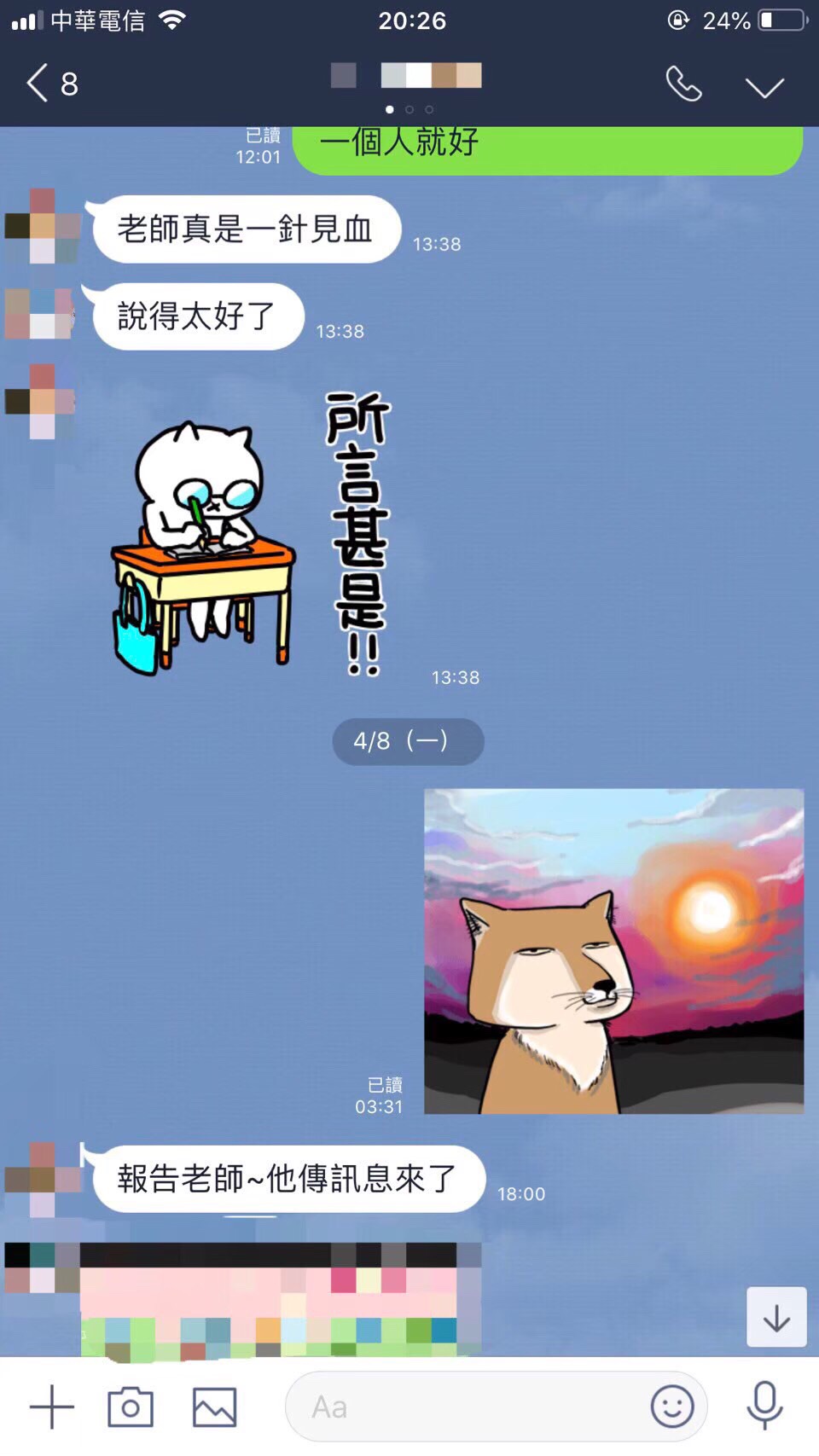View sender's avatar beside 說得太好了
This screenshot has height=1456, width=819.
(40, 314)
